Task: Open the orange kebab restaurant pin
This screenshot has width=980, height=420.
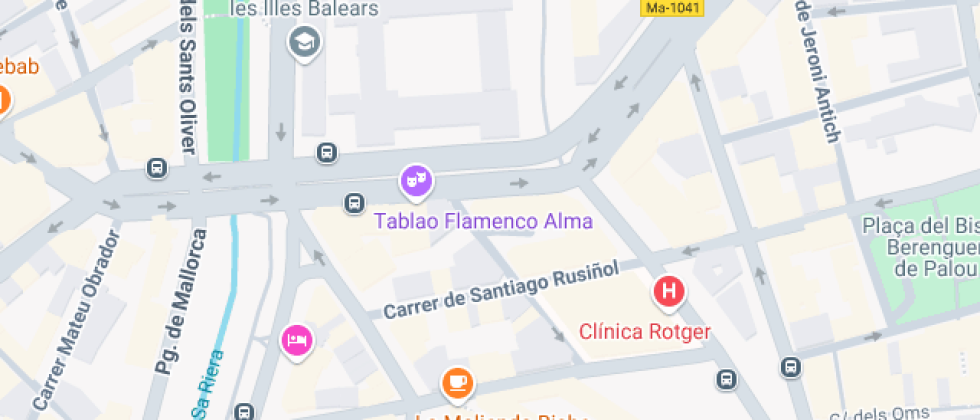Action: [2, 100]
